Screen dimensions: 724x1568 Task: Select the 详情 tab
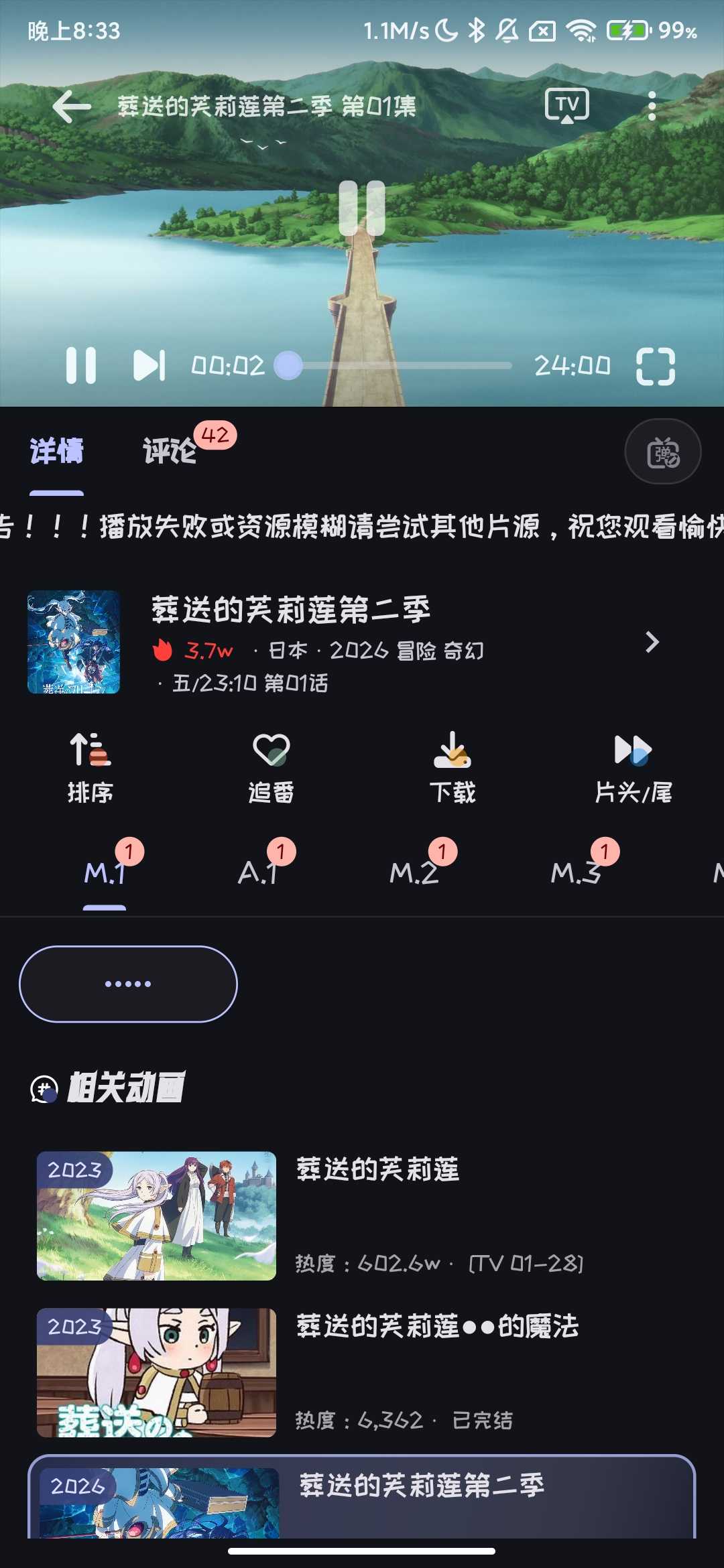tap(56, 451)
